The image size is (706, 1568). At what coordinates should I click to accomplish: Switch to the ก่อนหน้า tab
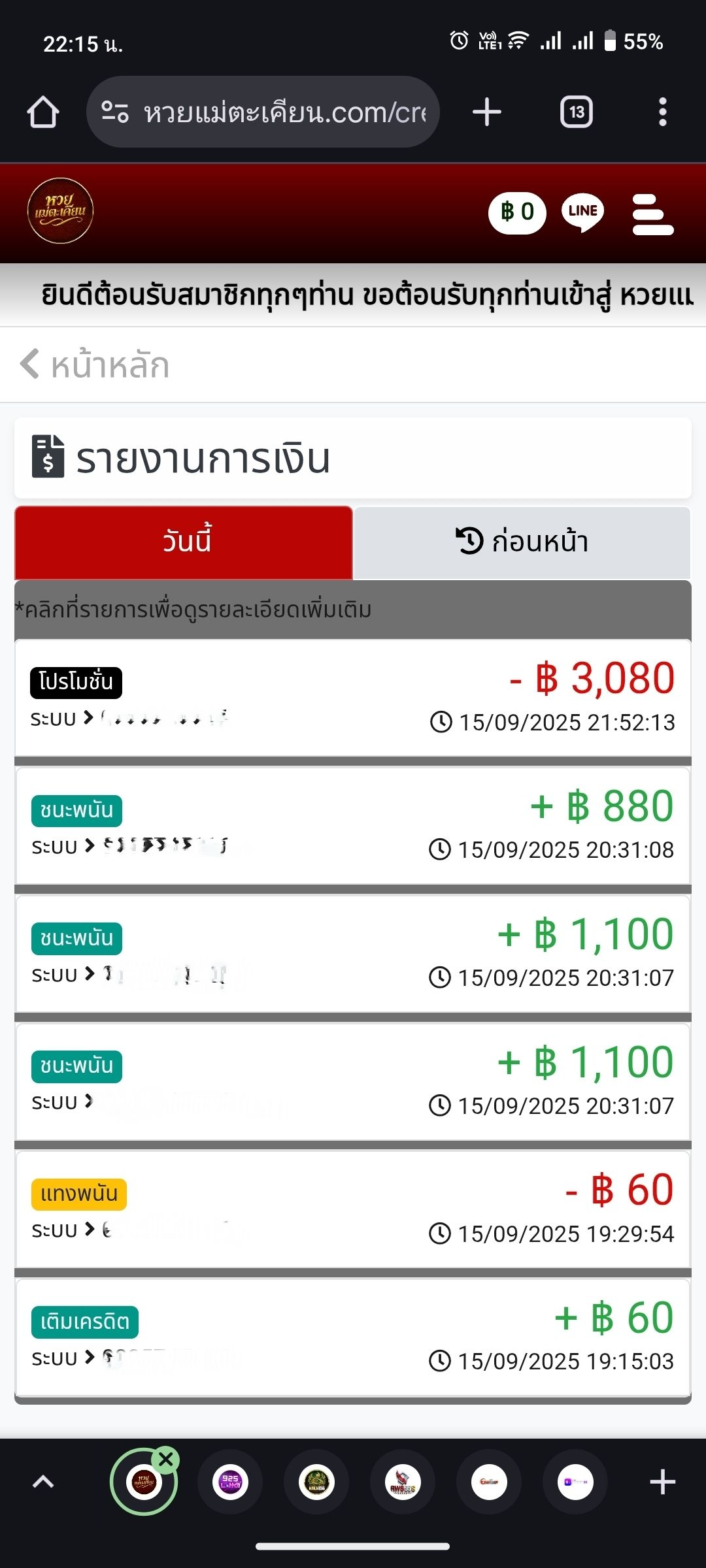pos(522,542)
